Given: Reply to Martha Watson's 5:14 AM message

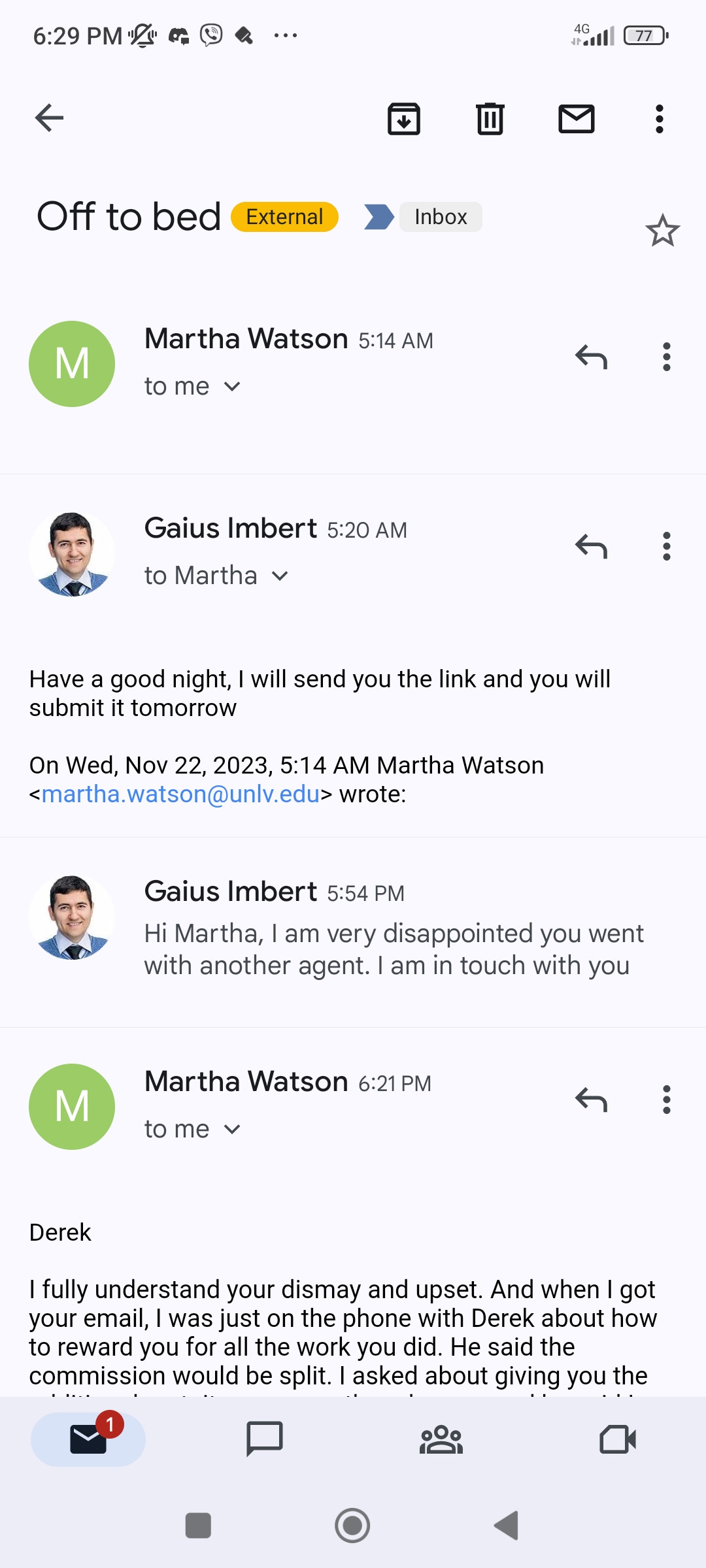Looking at the screenshot, I should tap(592, 357).
